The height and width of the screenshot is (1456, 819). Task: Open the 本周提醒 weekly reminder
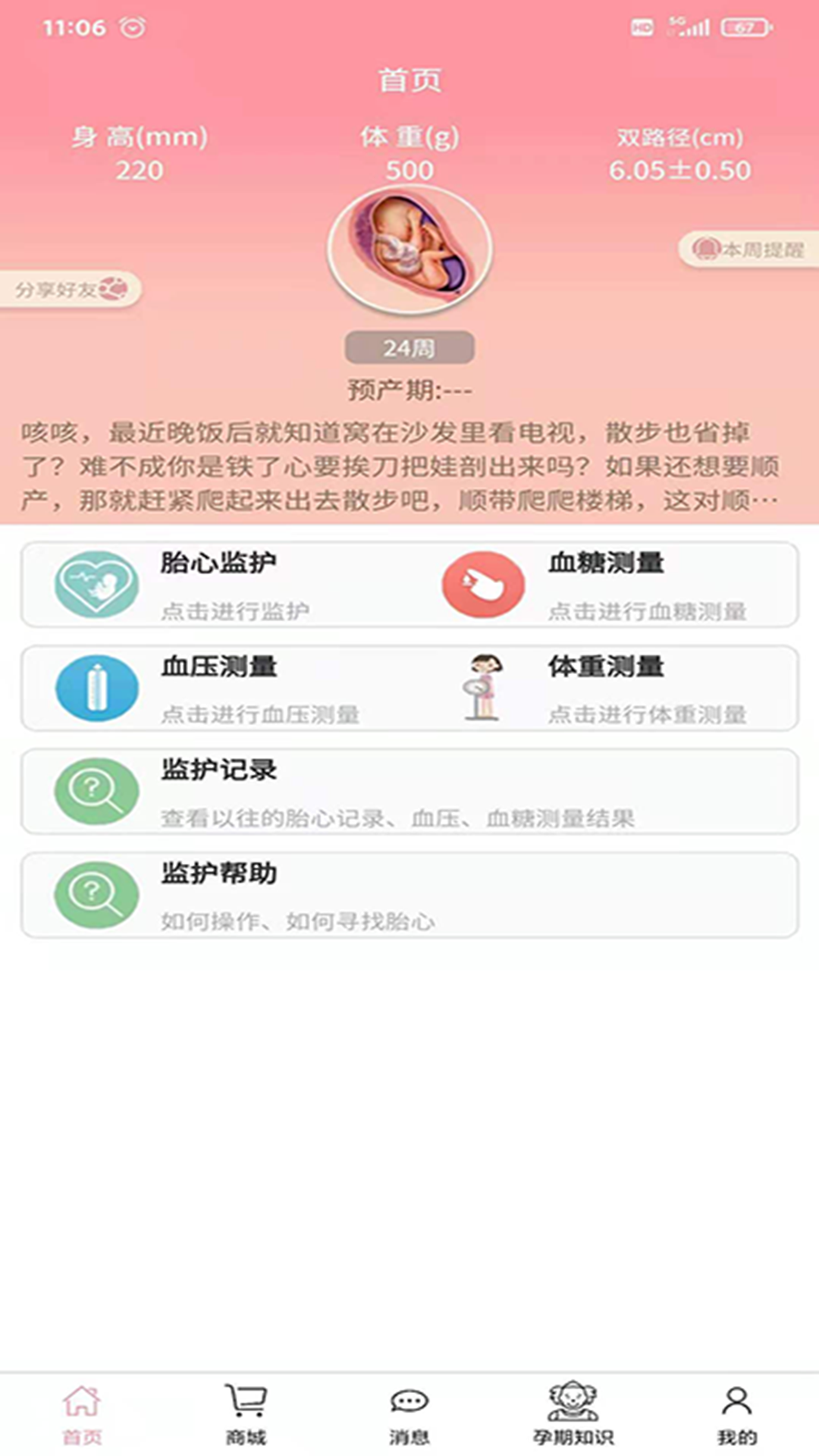[748, 249]
